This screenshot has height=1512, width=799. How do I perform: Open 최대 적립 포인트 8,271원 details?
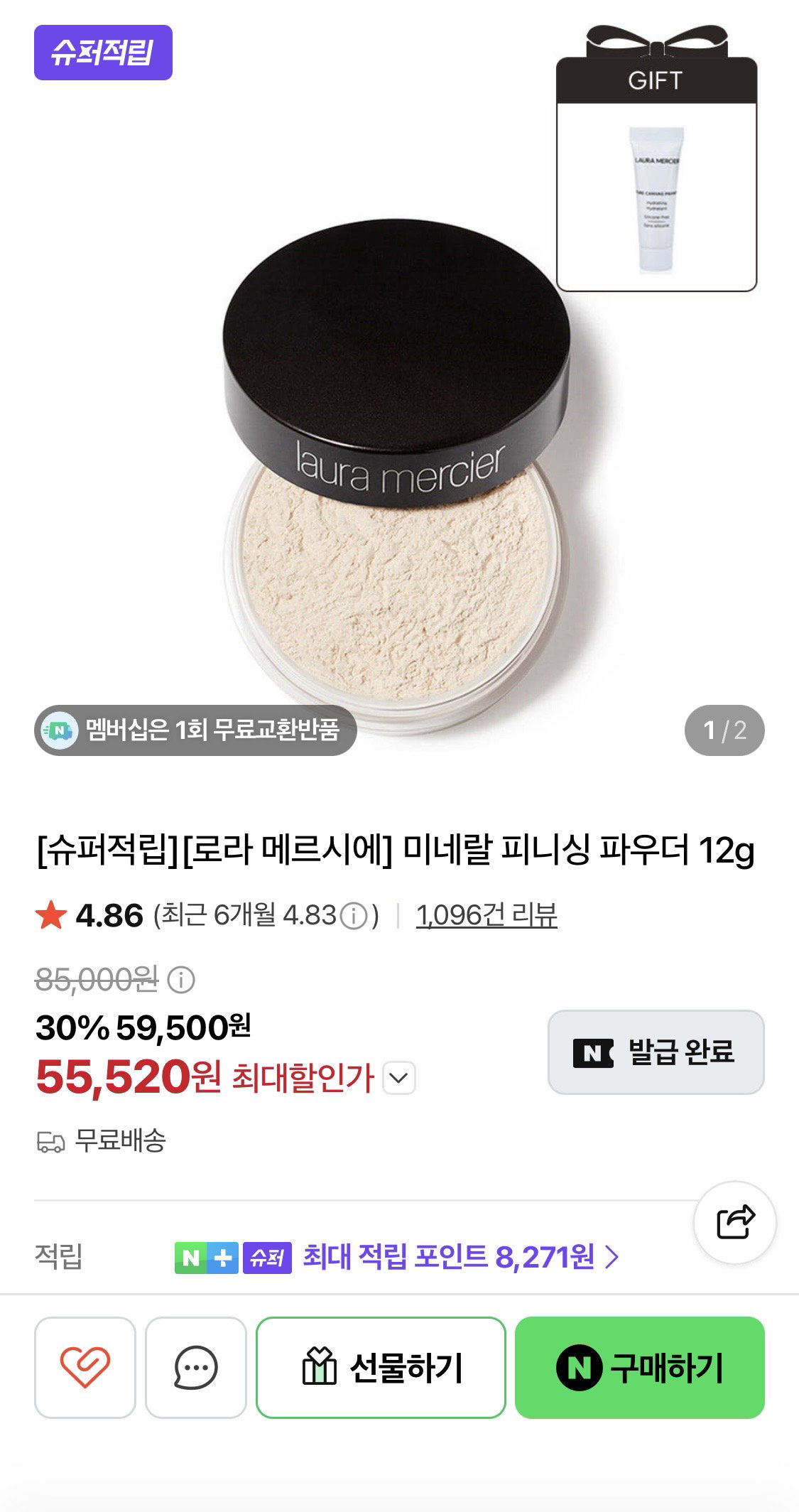coord(460,1257)
